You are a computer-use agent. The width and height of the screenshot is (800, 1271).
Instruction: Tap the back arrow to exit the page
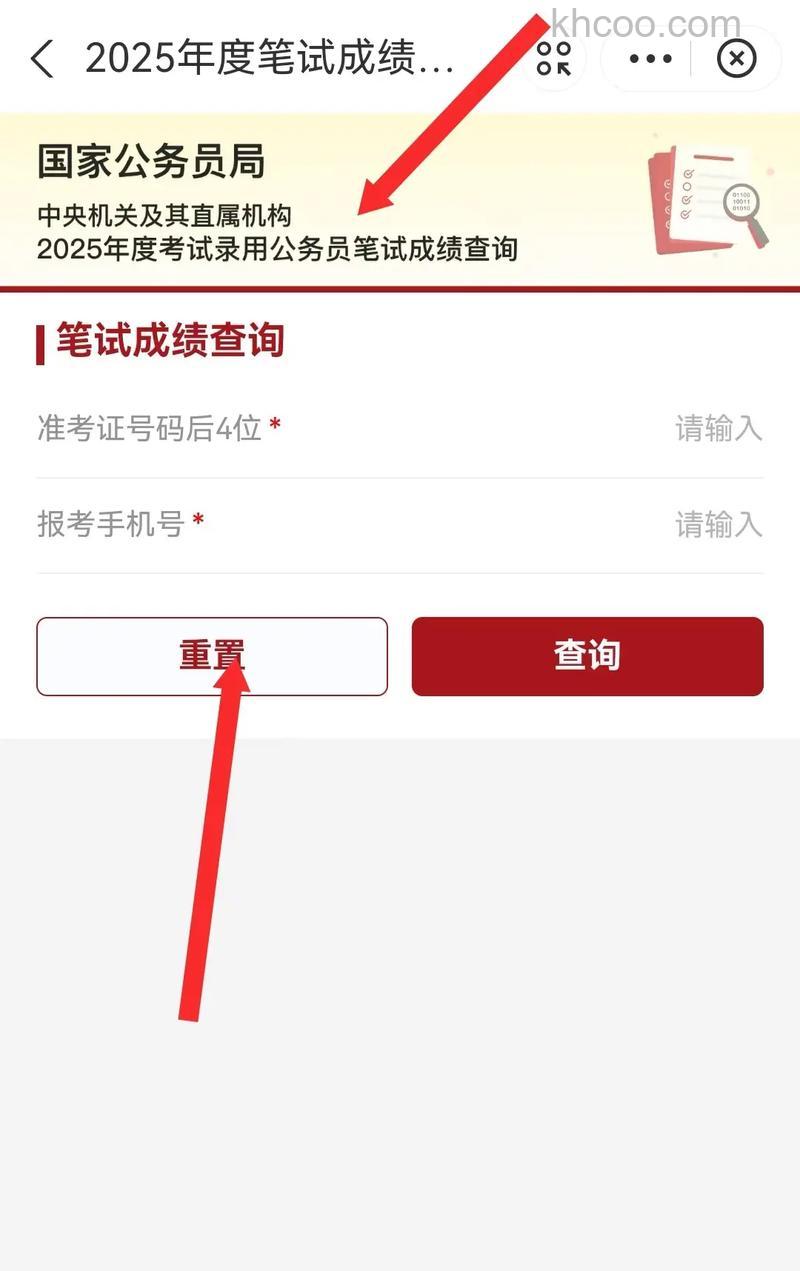tap(42, 60)
